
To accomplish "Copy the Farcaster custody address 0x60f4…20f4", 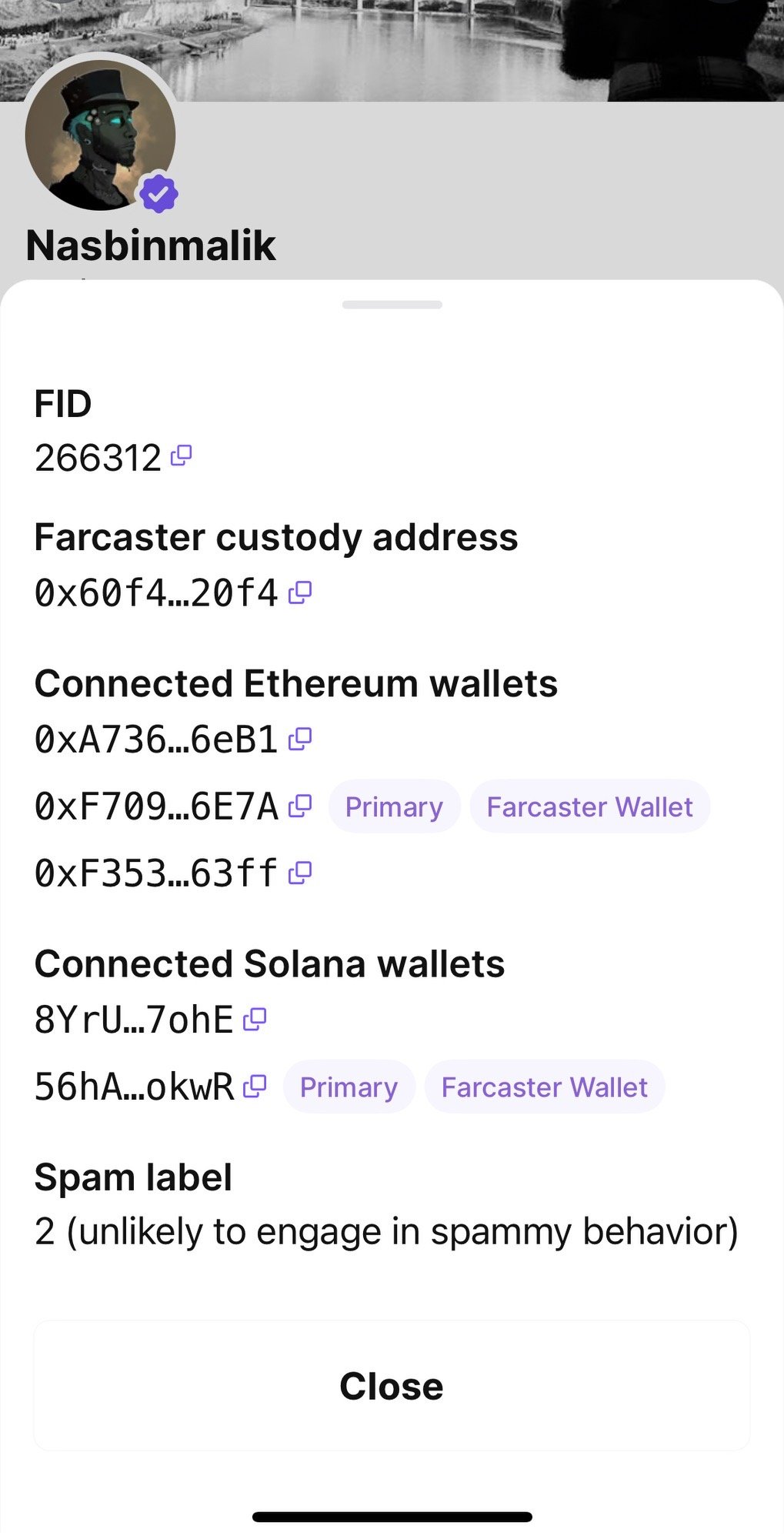I will (x=299, y=593).
